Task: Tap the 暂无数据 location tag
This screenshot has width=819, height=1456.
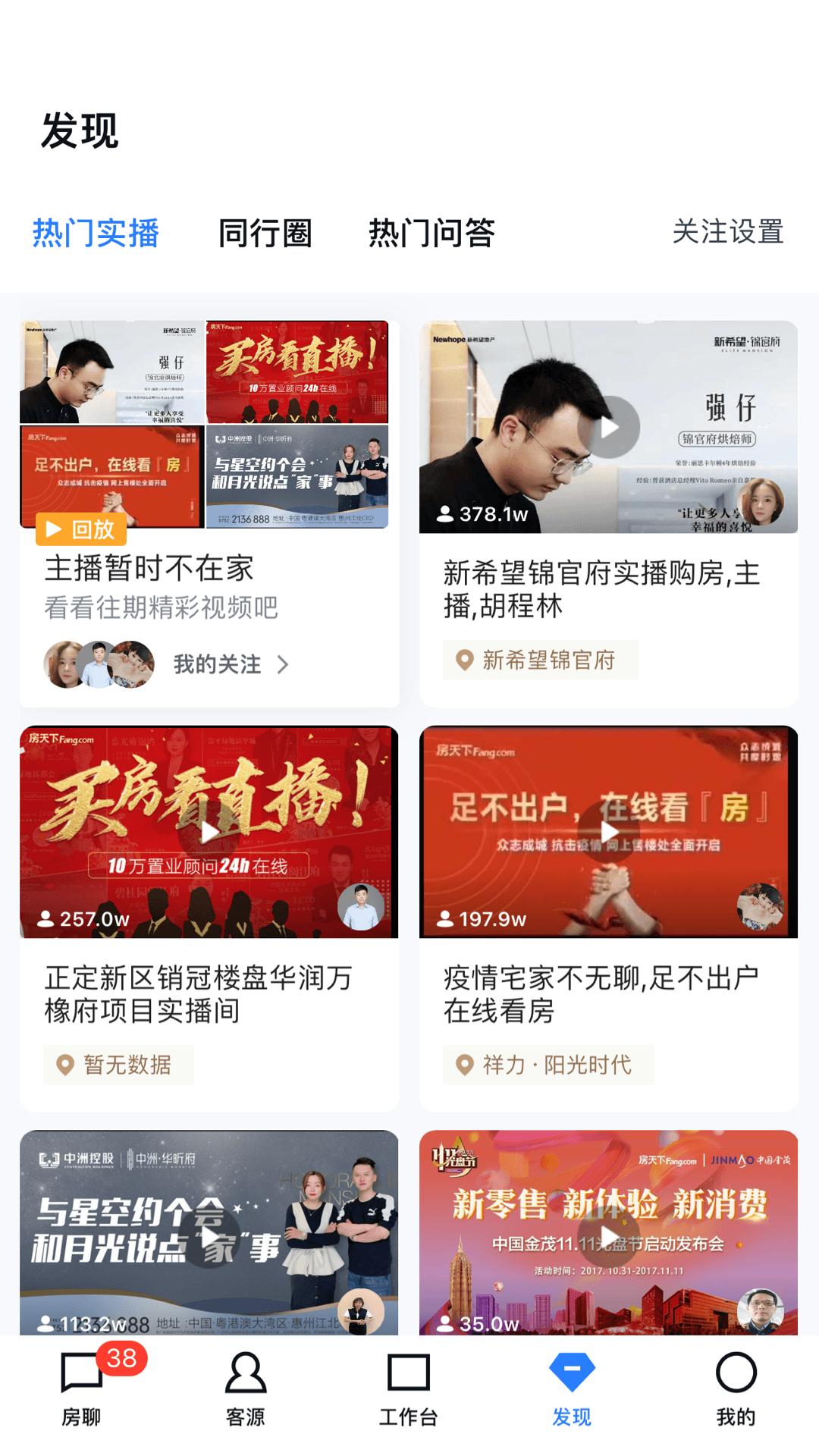Action: [x=118, y=1064]
